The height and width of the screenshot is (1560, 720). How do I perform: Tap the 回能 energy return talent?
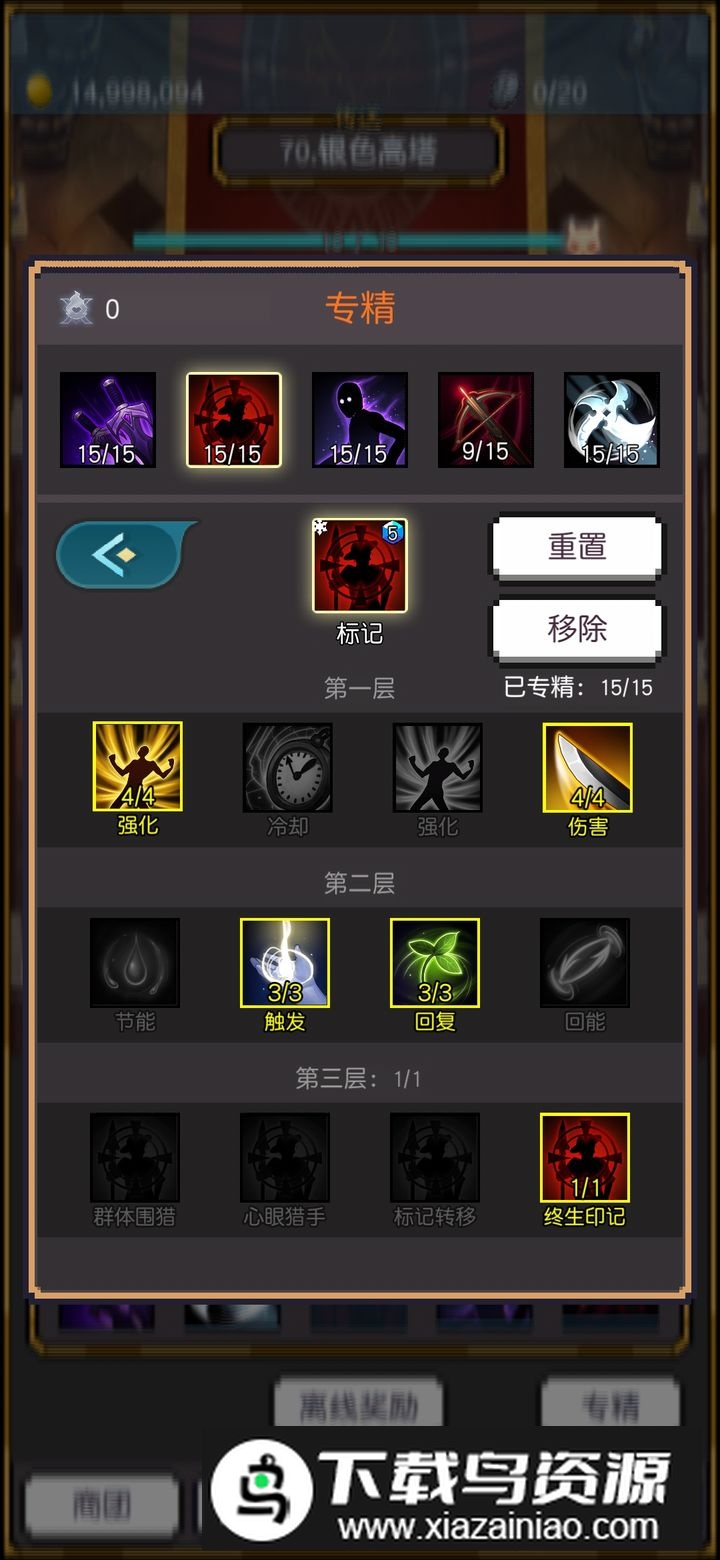pyautogui.click(x=585, y=963)
